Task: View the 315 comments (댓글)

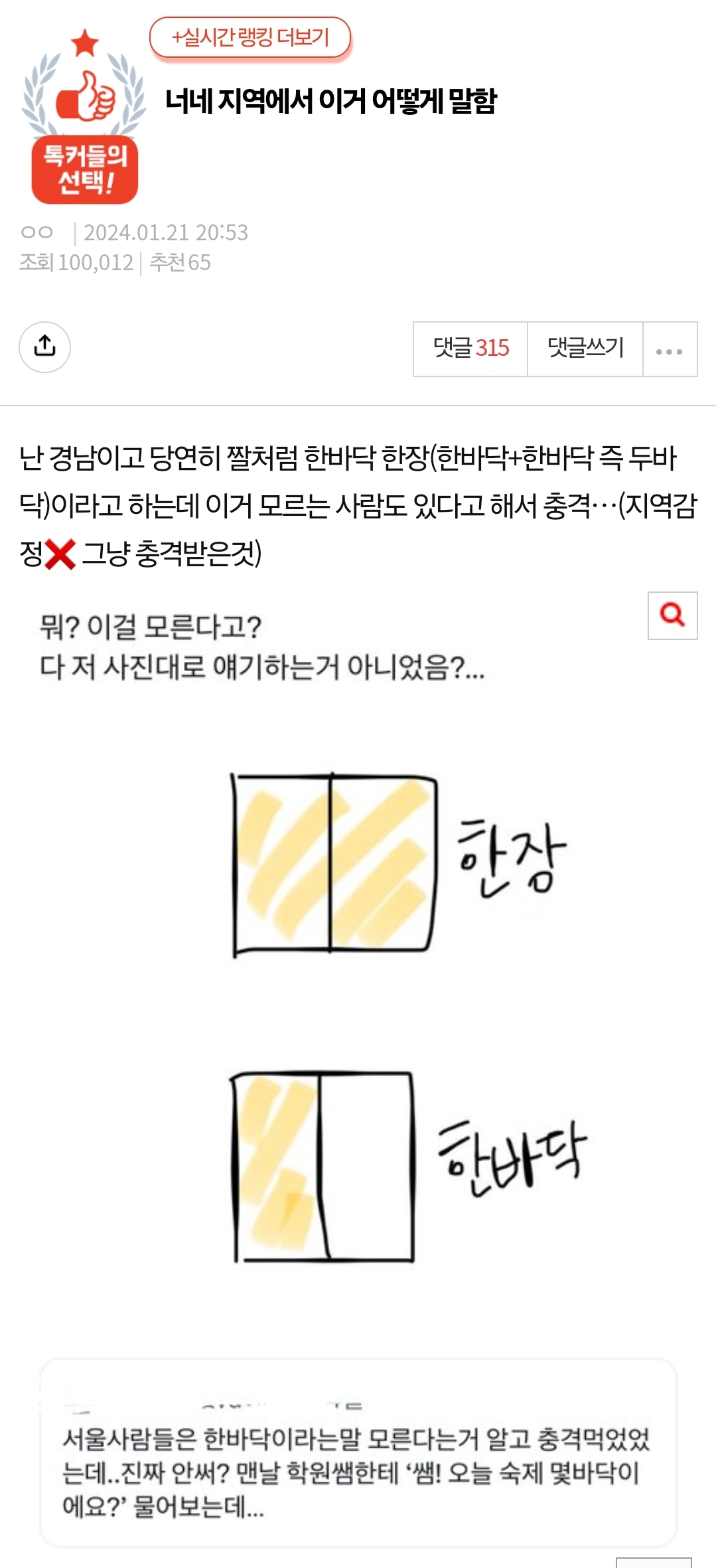Action: point(470,349)
